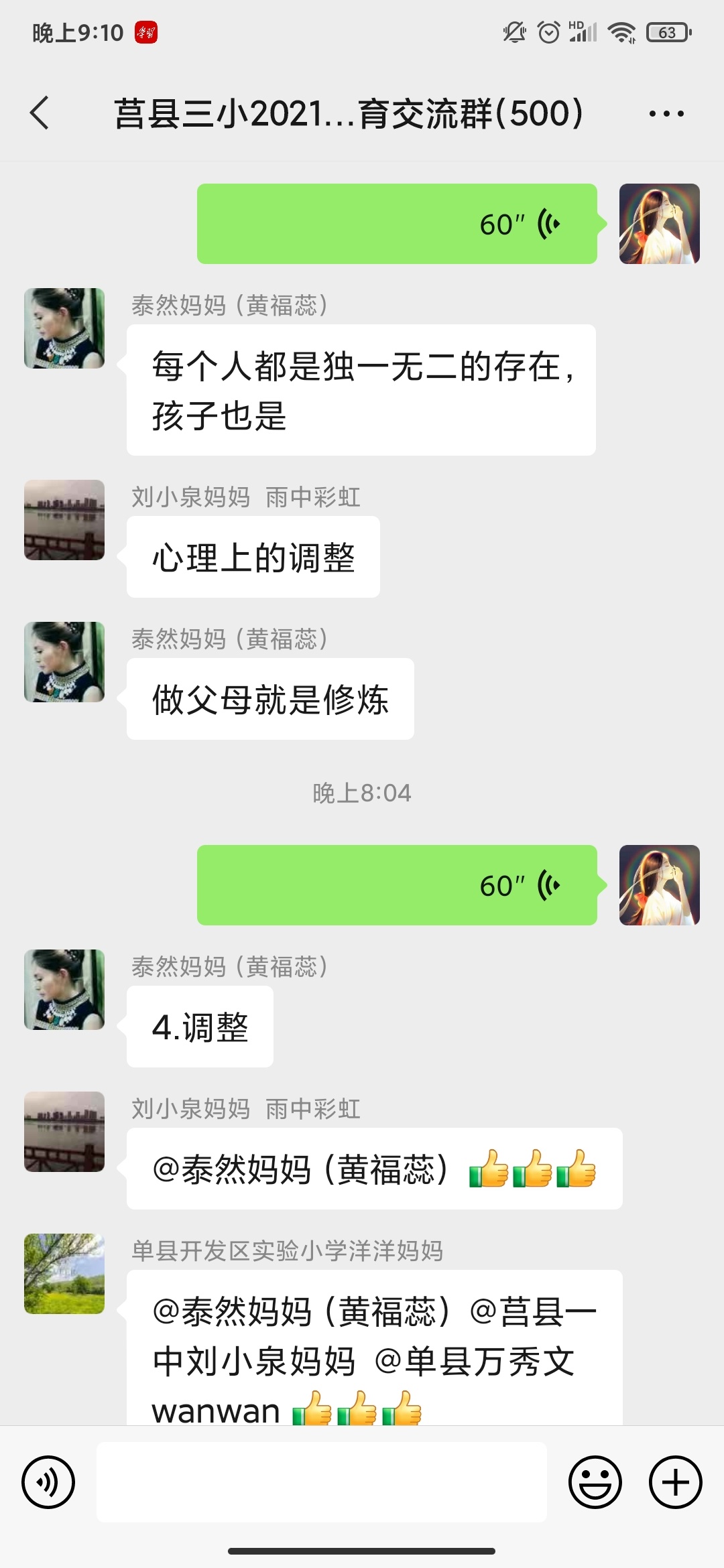Check the Wi-Fi status icon
This screenshot has width=724, height=1568.
(623, 32)
